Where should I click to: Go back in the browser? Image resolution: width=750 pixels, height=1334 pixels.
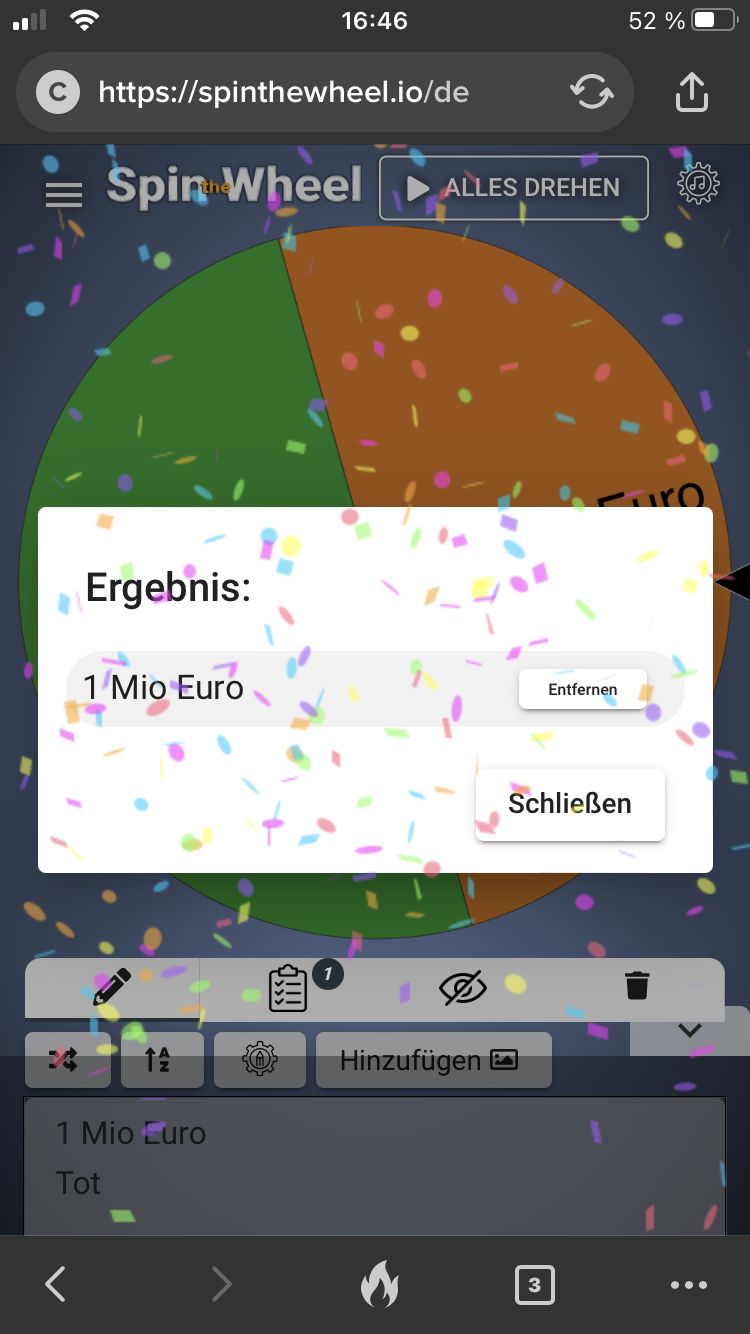(x=56, y=1284)
